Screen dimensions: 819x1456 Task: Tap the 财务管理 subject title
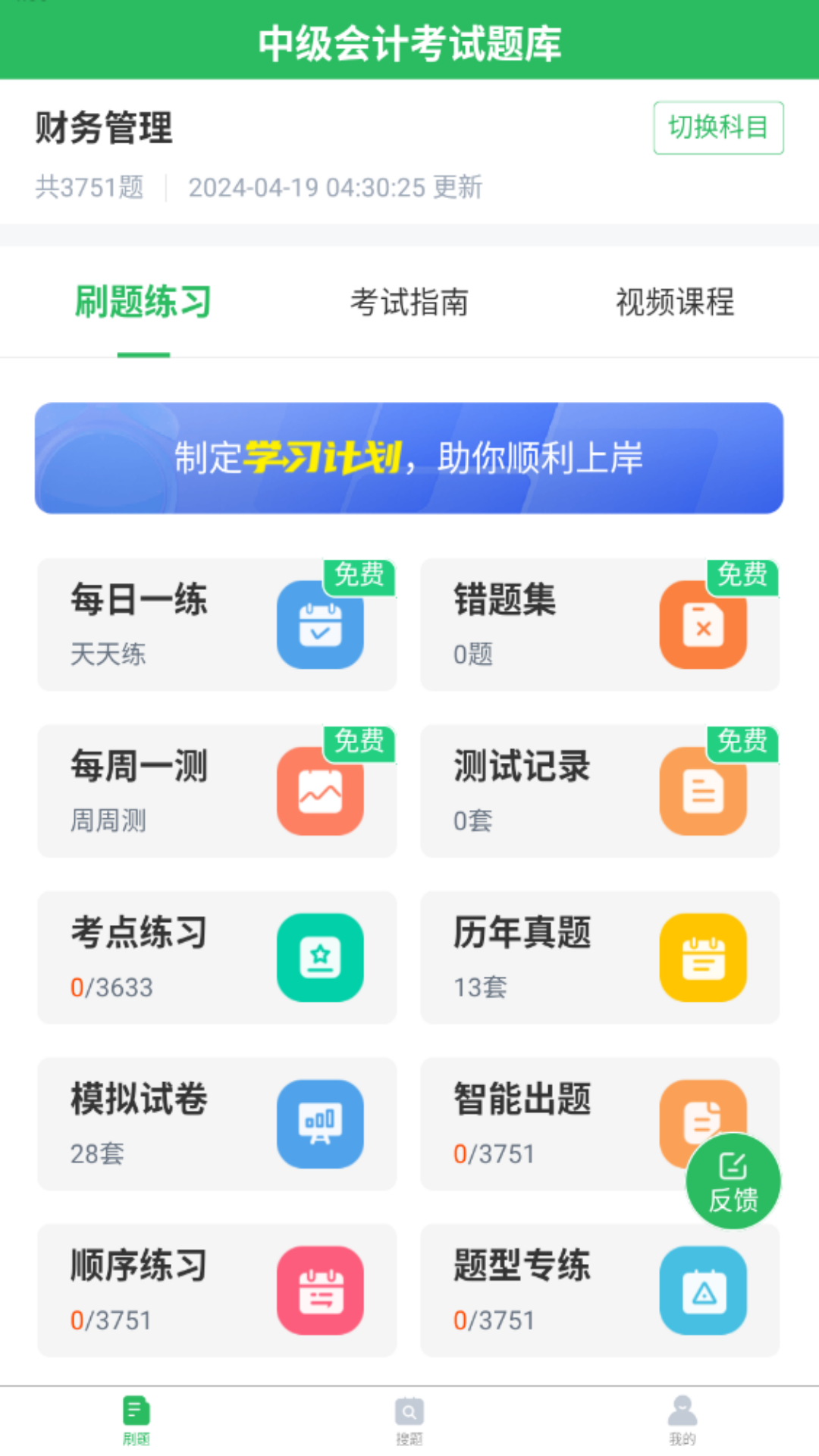click(x=104, y=128)
